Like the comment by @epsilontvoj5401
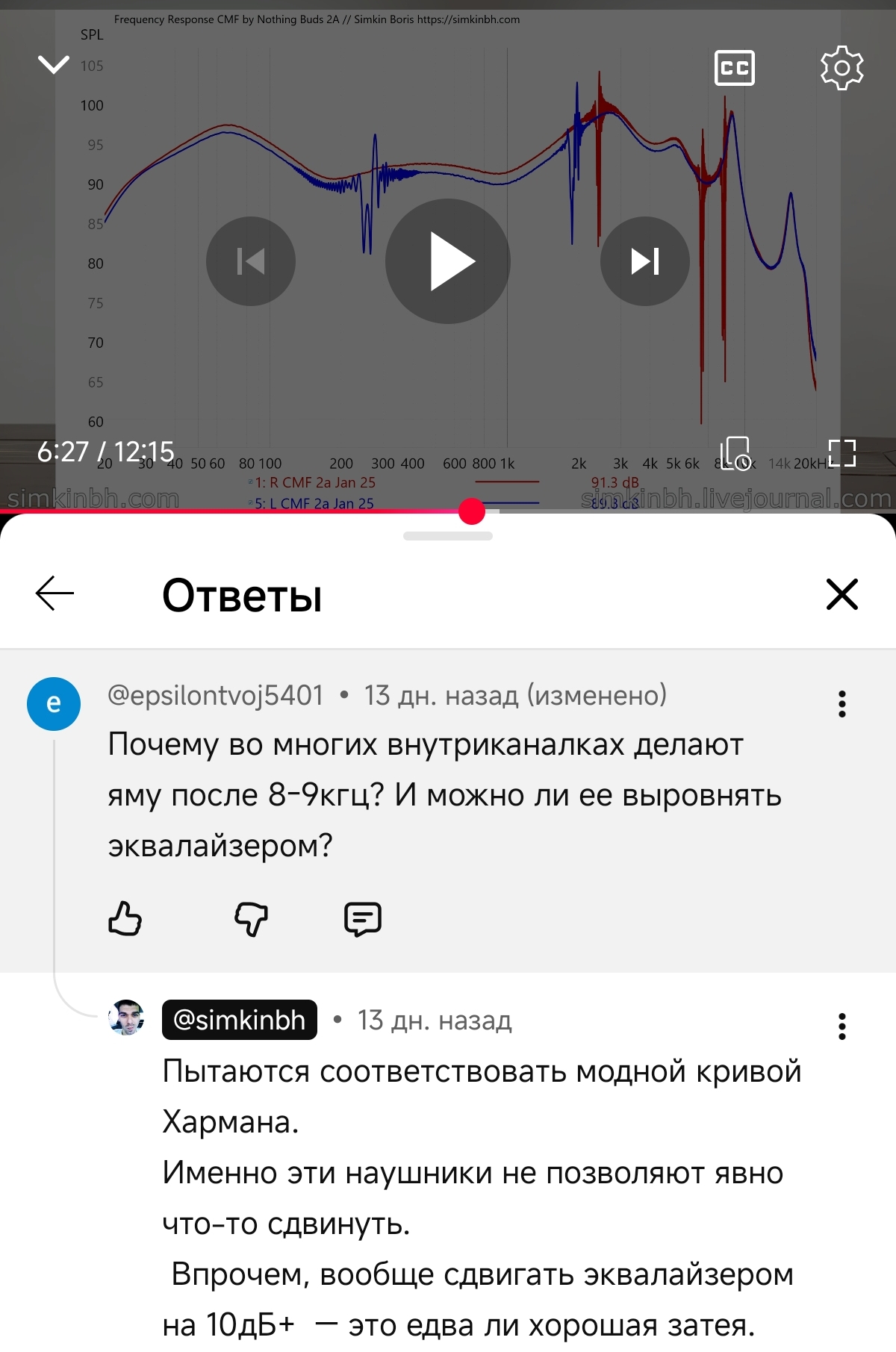 point(125,918)
